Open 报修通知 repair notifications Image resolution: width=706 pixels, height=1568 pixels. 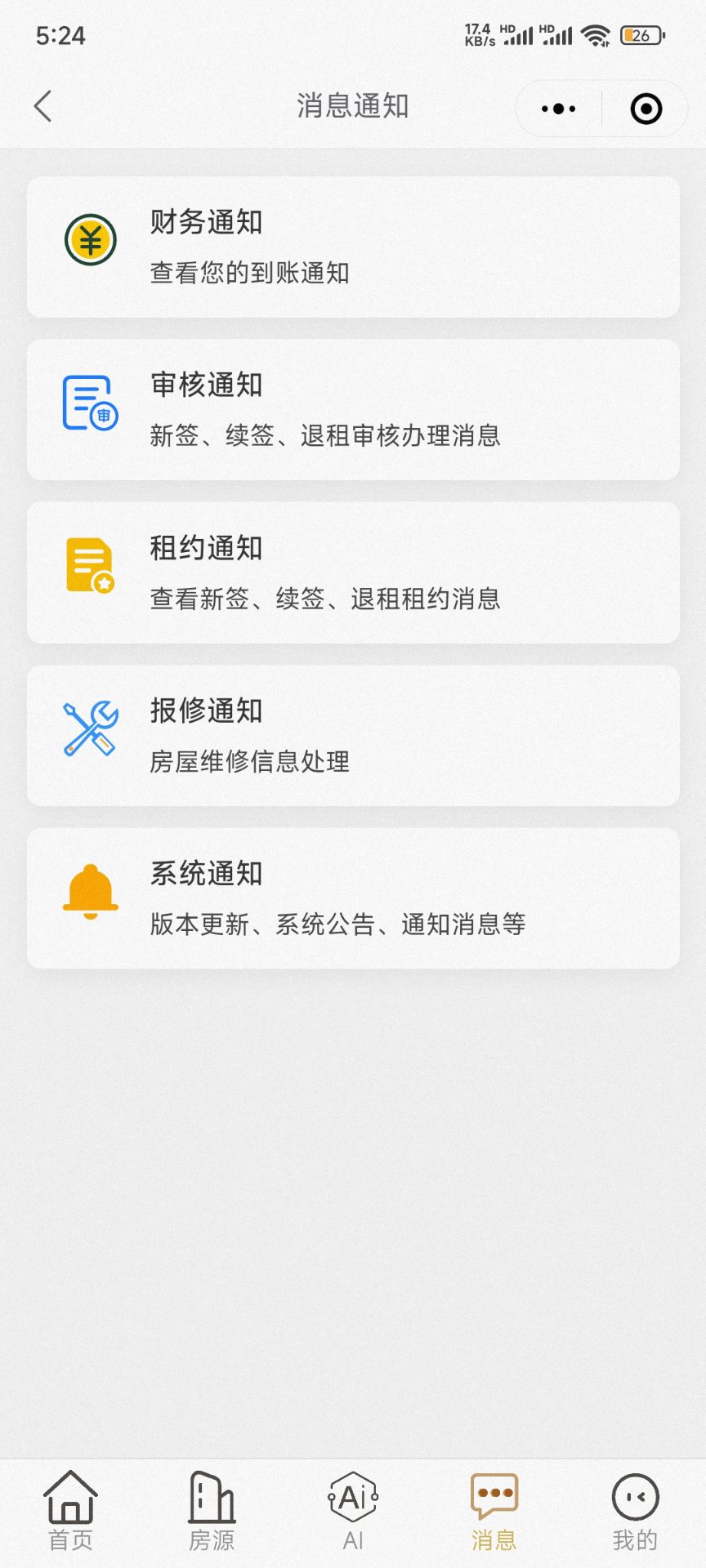point(353,736)
